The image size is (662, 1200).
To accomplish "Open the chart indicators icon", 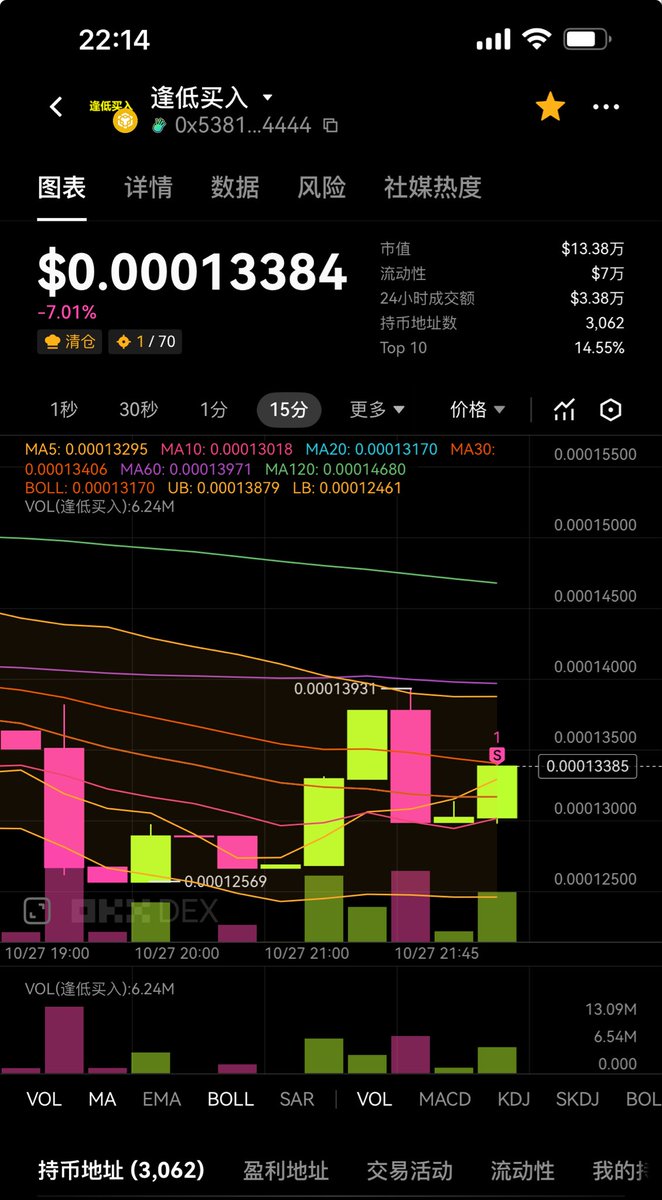I will click(565, 409).
